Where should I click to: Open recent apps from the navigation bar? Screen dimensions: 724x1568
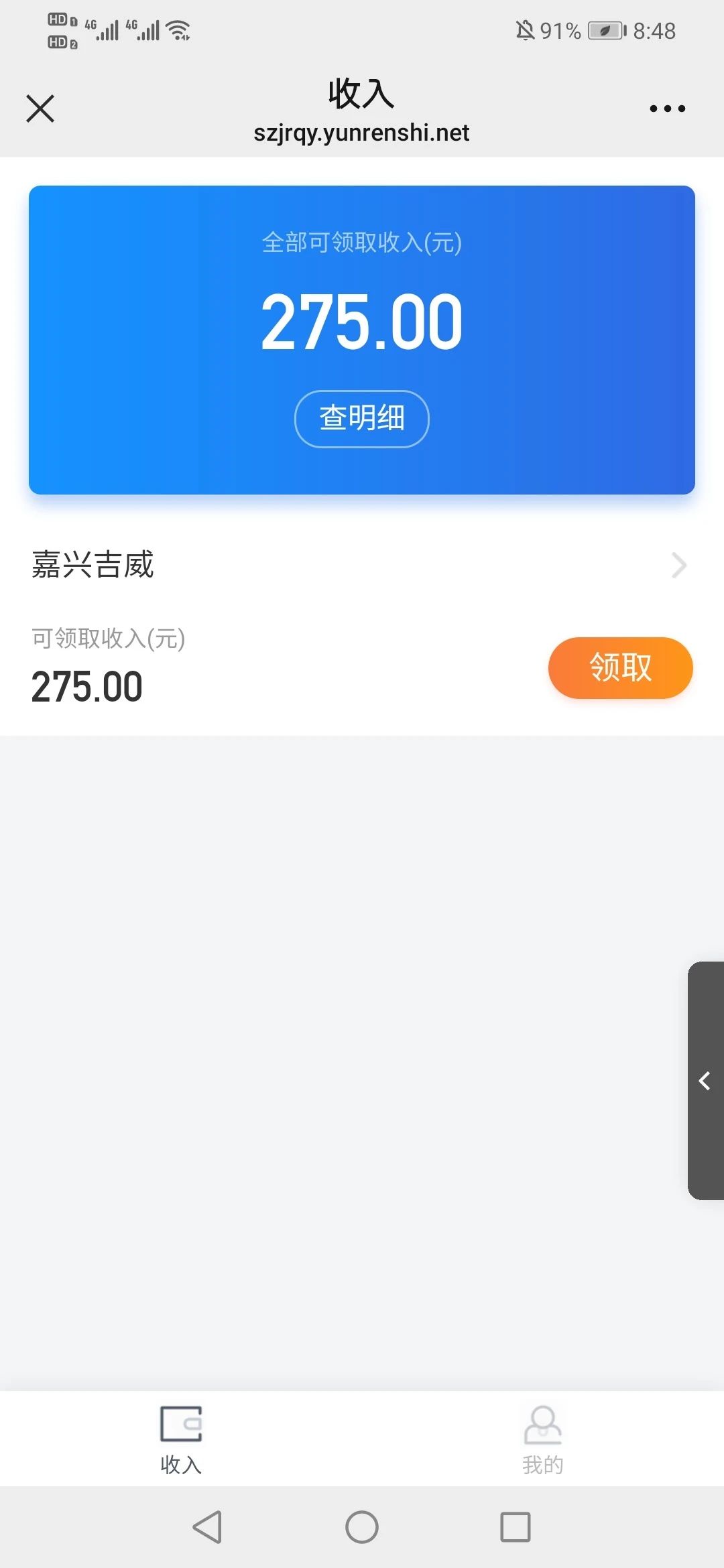pyautogui.click(x=516, y=1527)
